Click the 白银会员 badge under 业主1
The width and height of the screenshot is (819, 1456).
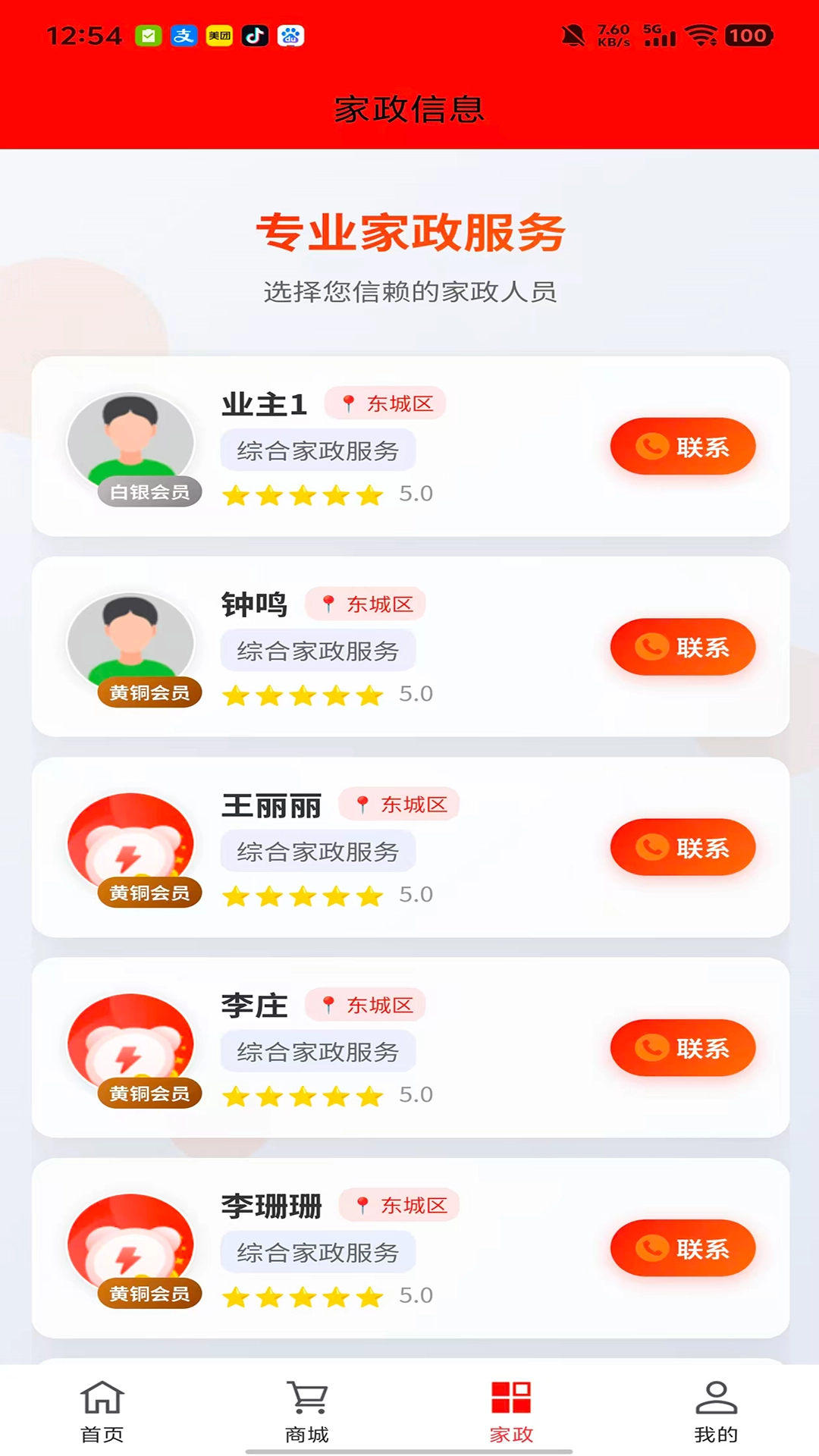(x=148, y=493)
